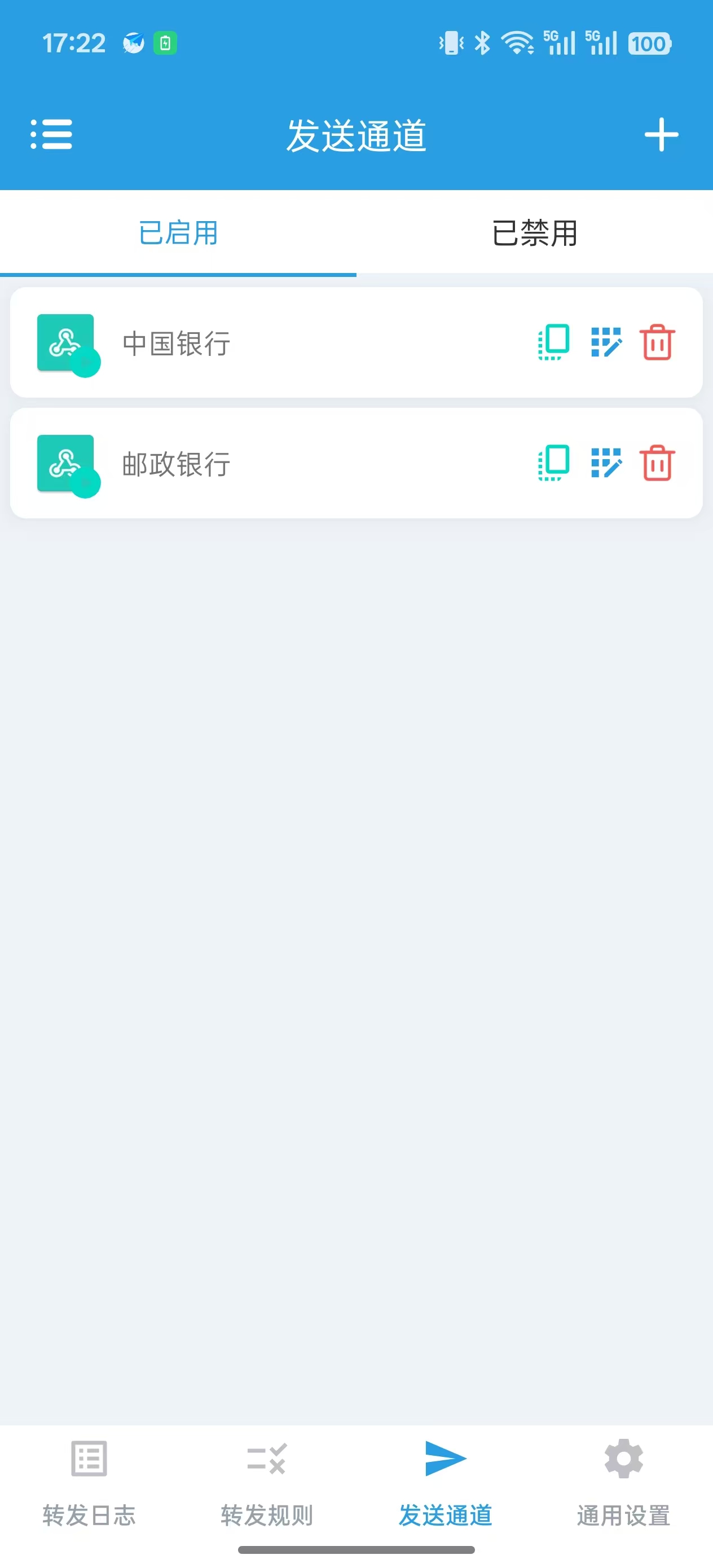Delete the 邮政银行 channel
713x1568 pixels.
pos(657,463)
